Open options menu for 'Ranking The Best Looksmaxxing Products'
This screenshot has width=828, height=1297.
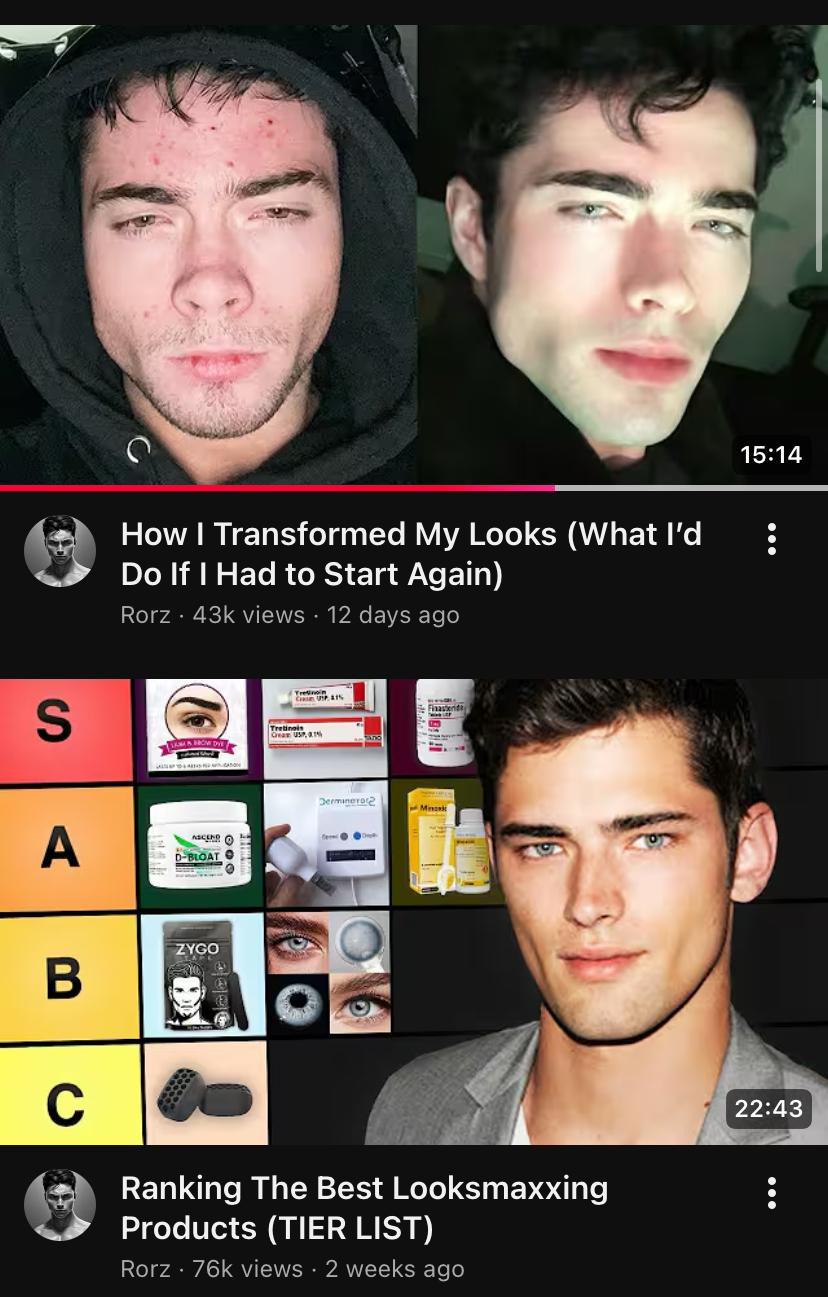click(x=771, y=1193)
